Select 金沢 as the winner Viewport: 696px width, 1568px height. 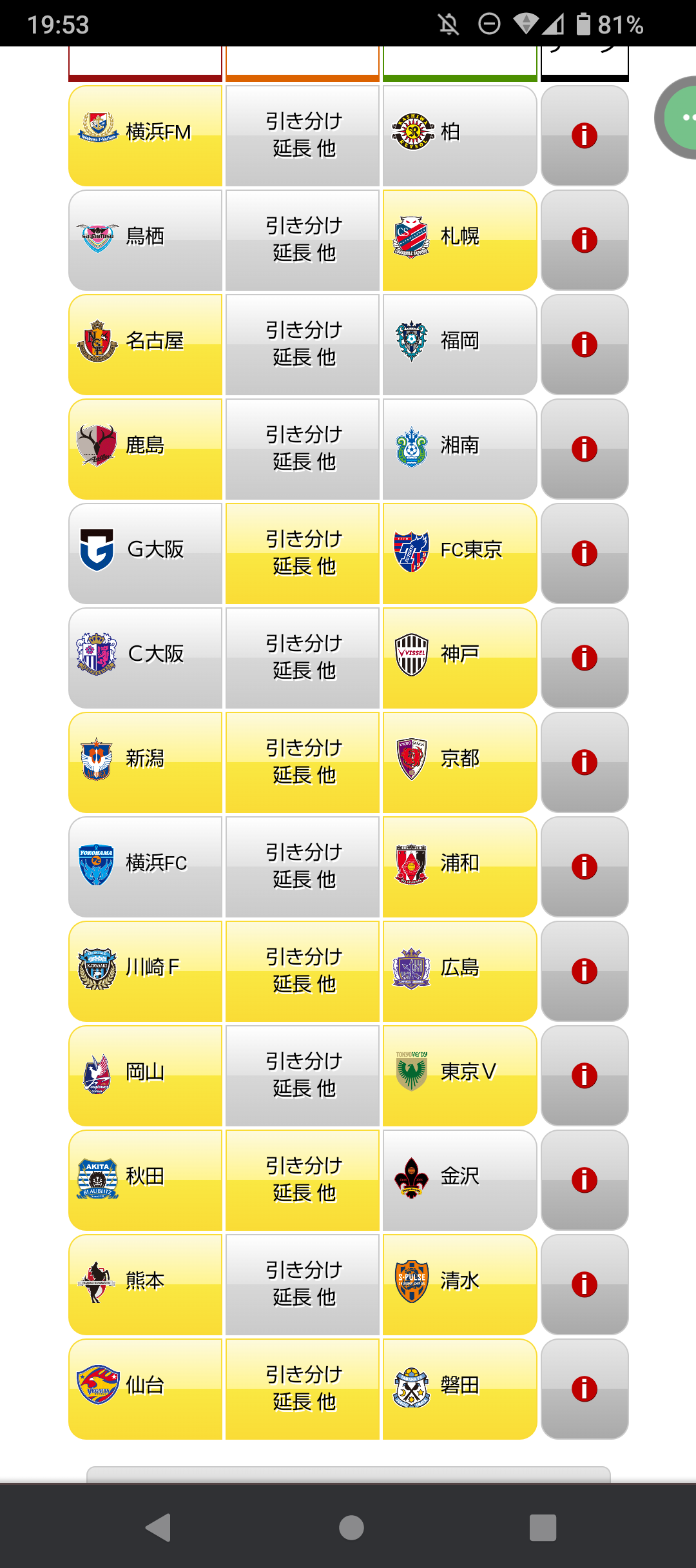tap(459, 1180)
